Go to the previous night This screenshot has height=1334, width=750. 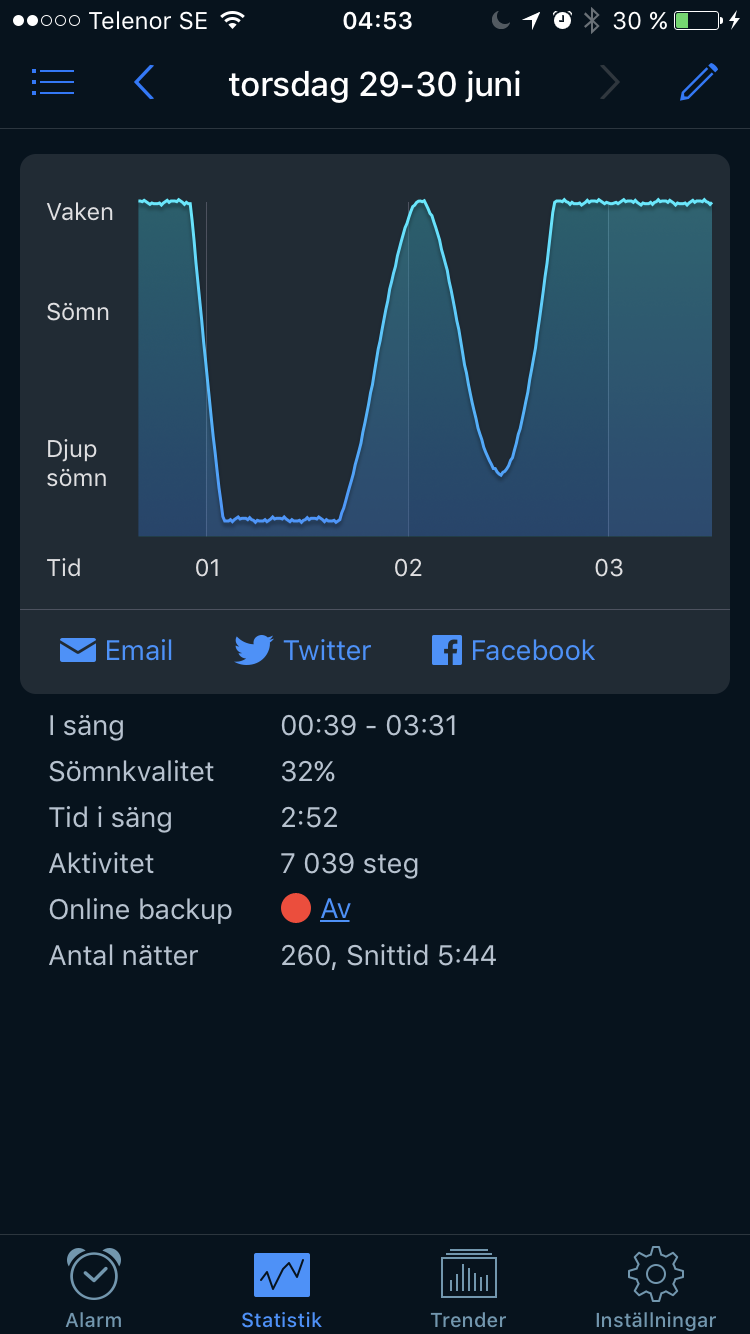click(144, 82)
